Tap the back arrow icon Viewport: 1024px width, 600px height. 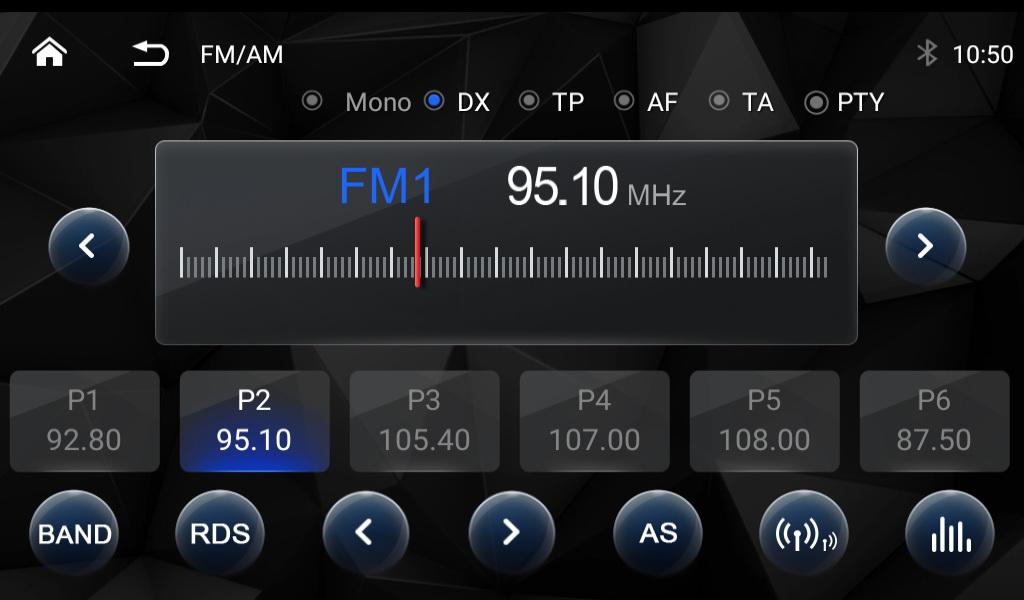151,54
